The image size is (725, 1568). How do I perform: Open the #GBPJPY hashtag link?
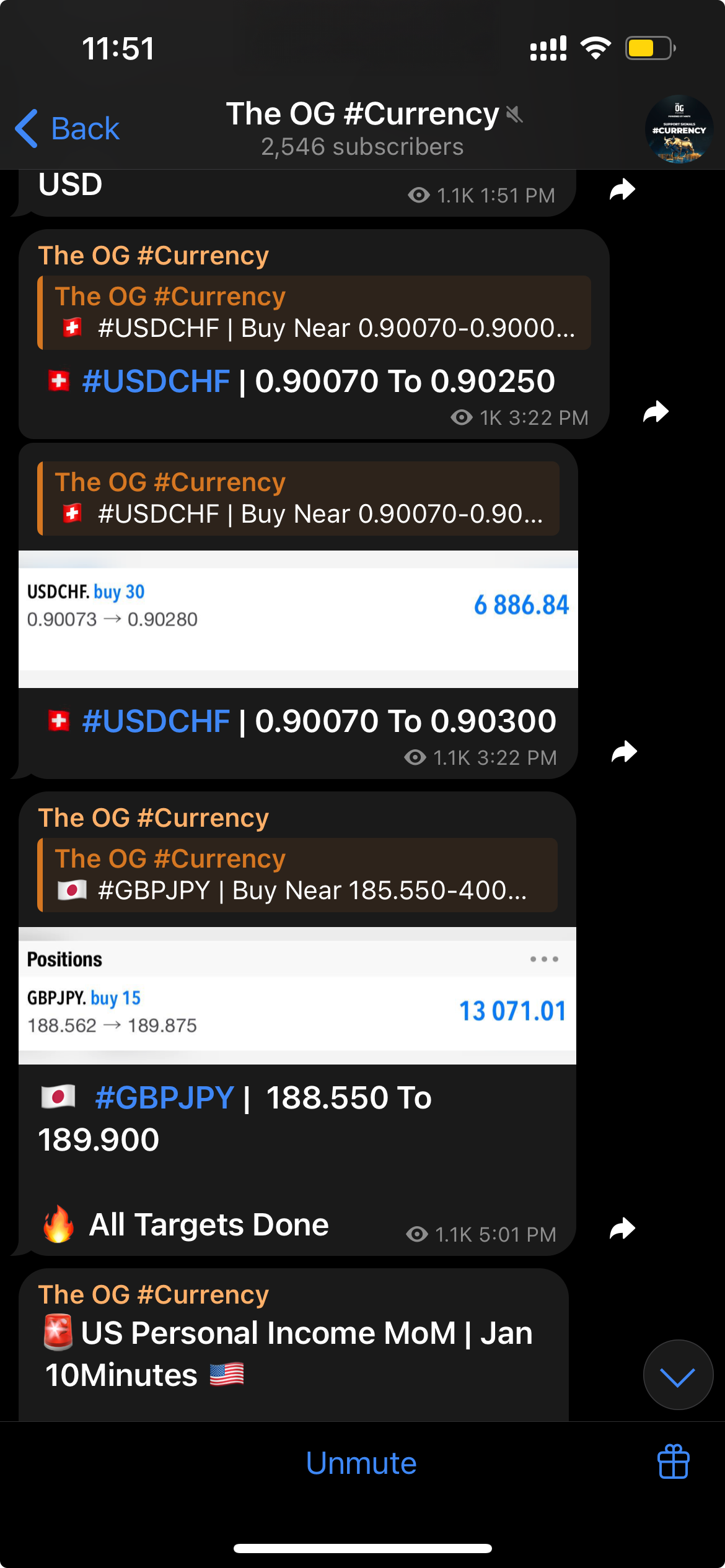pos(164,1097)
